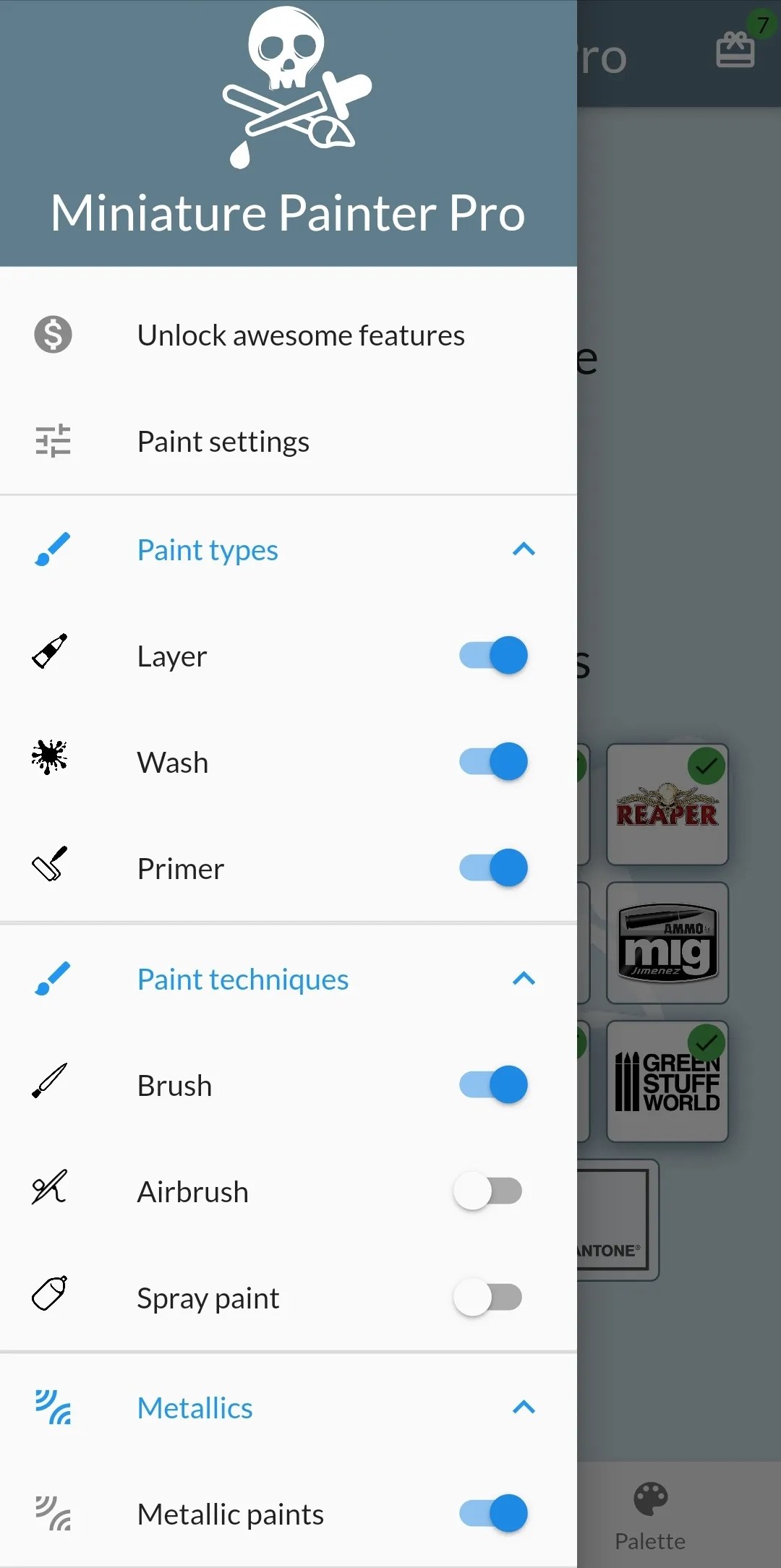Disable the Layer paint type

coord(492,654)
